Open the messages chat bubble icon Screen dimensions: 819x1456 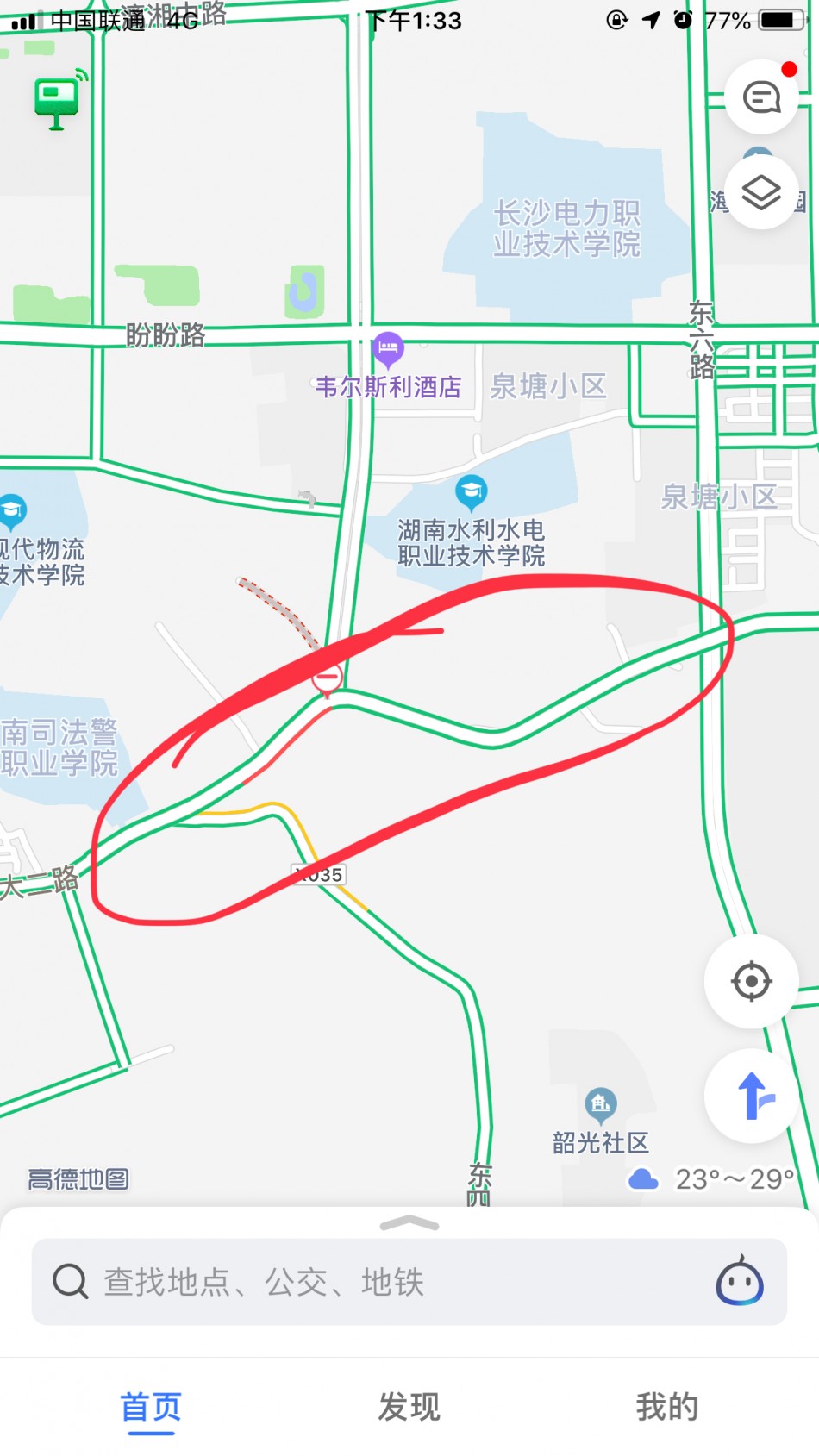click(x=761, y=97)
